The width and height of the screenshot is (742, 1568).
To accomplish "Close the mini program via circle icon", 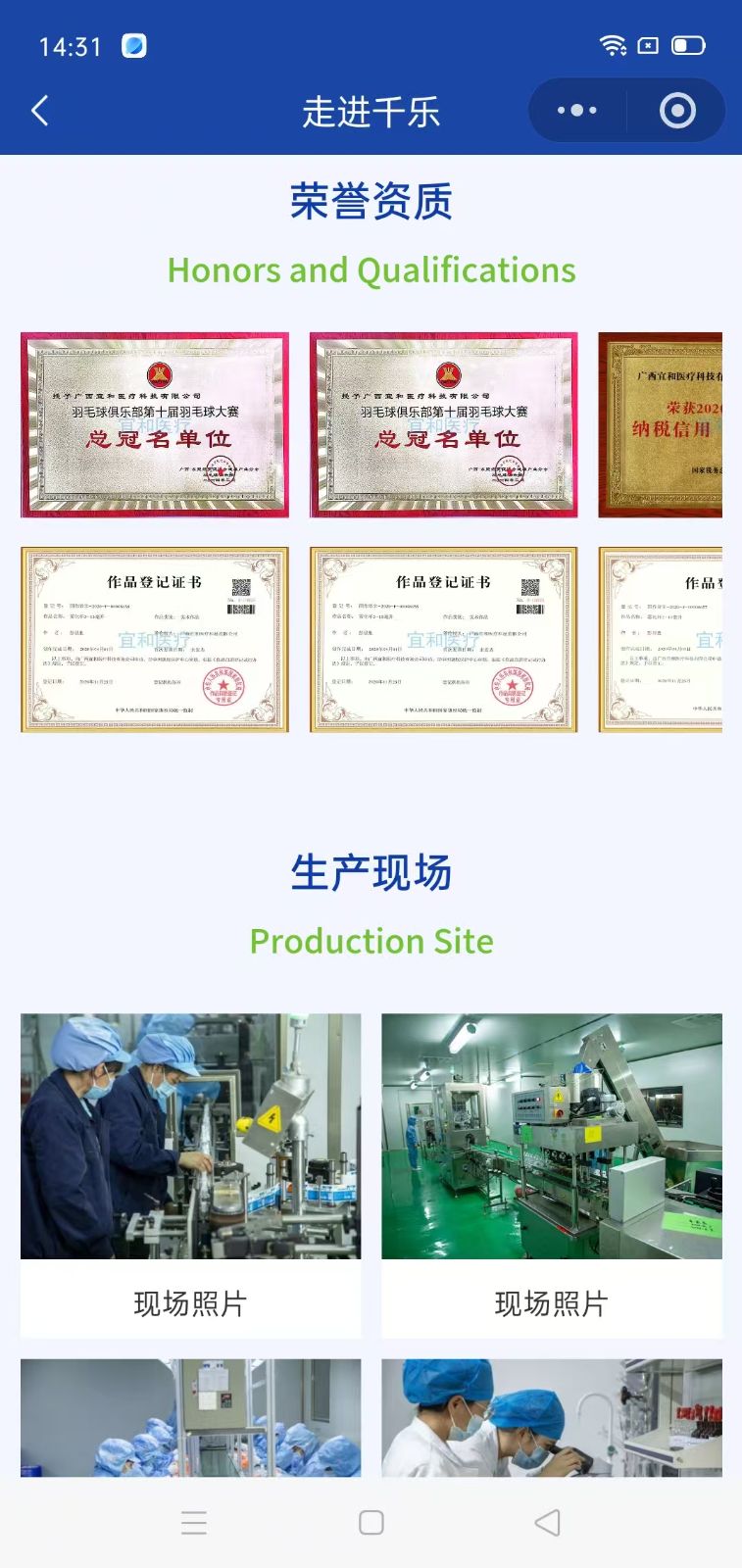I will coord(677,111).
